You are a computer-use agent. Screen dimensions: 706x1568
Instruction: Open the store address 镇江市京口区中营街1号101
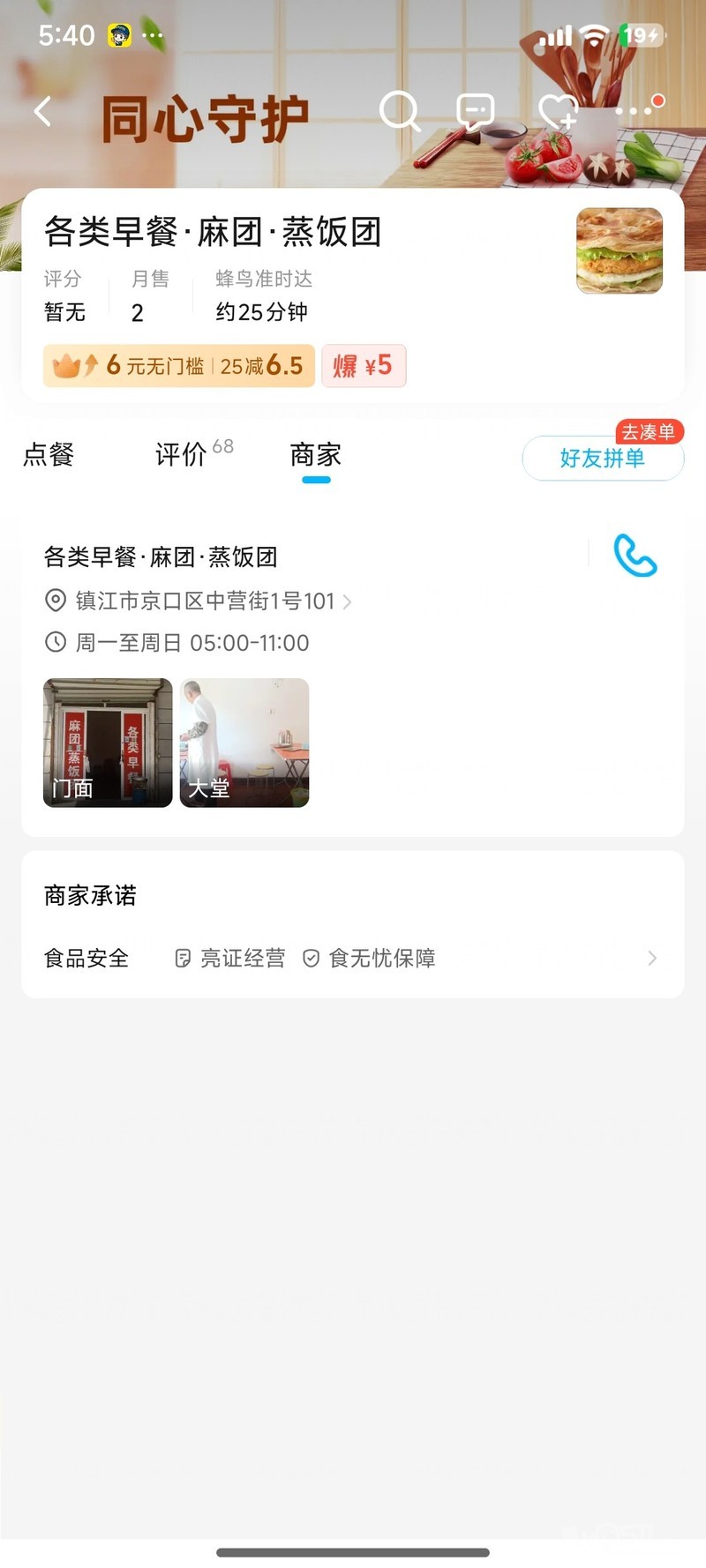[x=205, y=601]
